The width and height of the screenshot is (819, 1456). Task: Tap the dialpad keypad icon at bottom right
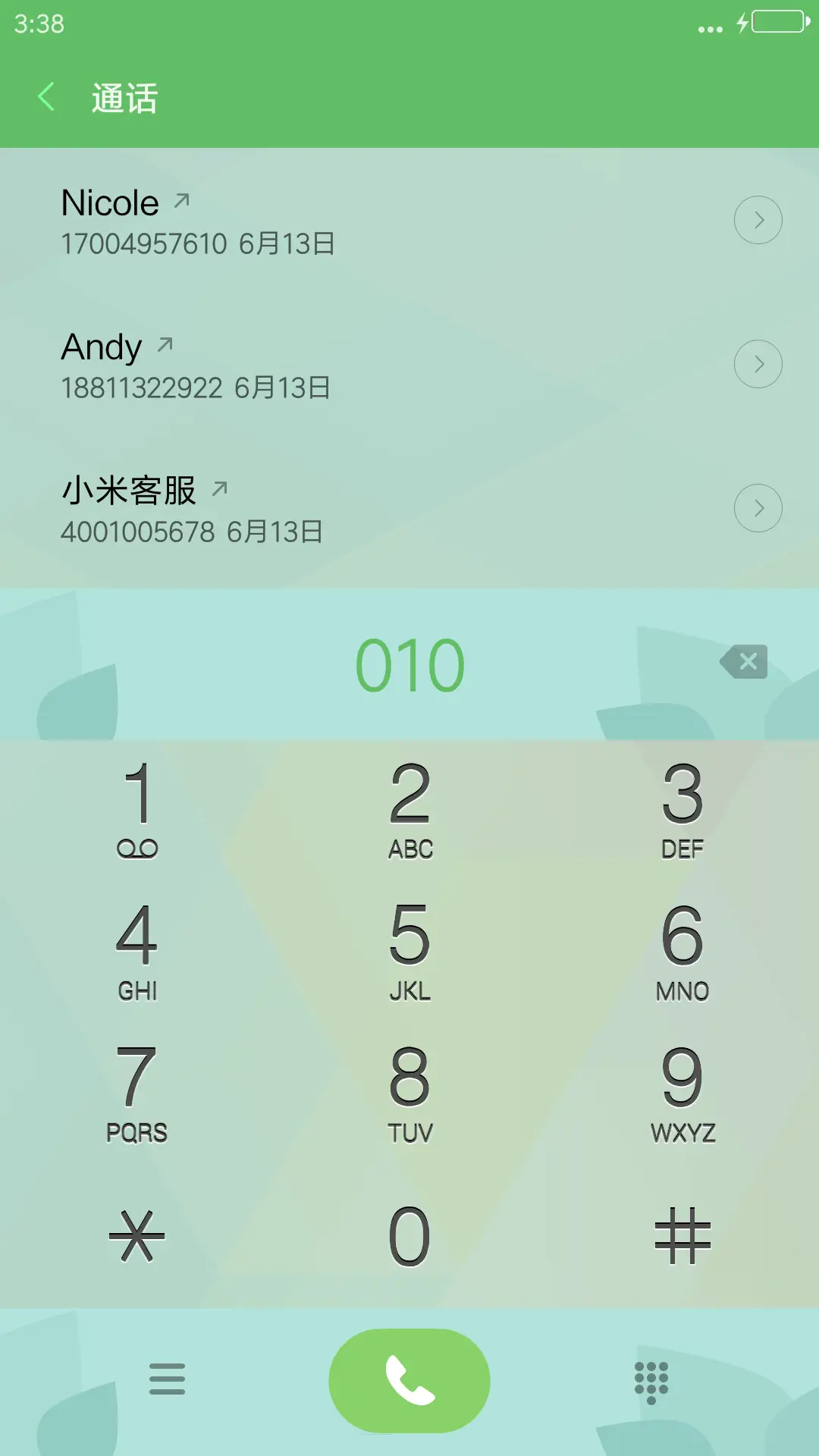click(x=651, y=1380)
